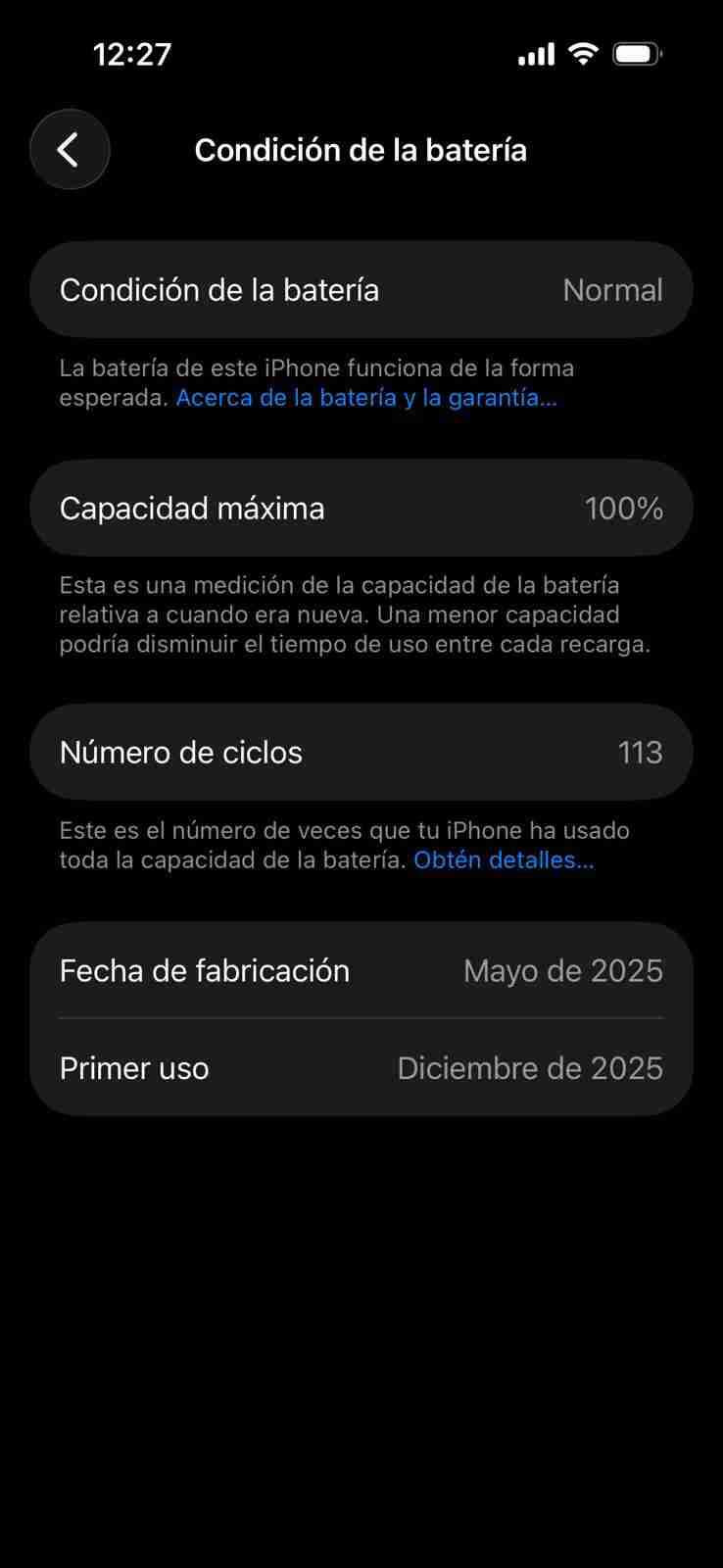Tap the back arrow circle icon
Image resolution: width=723 pixels, height=1568 pixels.
pos(70,149)
